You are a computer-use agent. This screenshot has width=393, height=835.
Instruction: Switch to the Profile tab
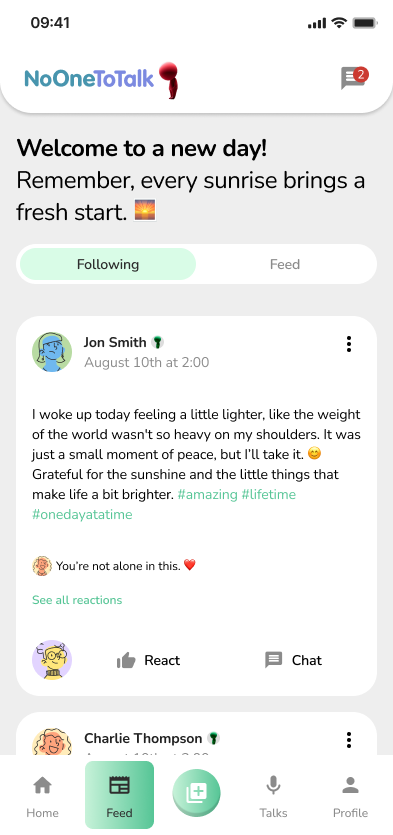(350, 796)
